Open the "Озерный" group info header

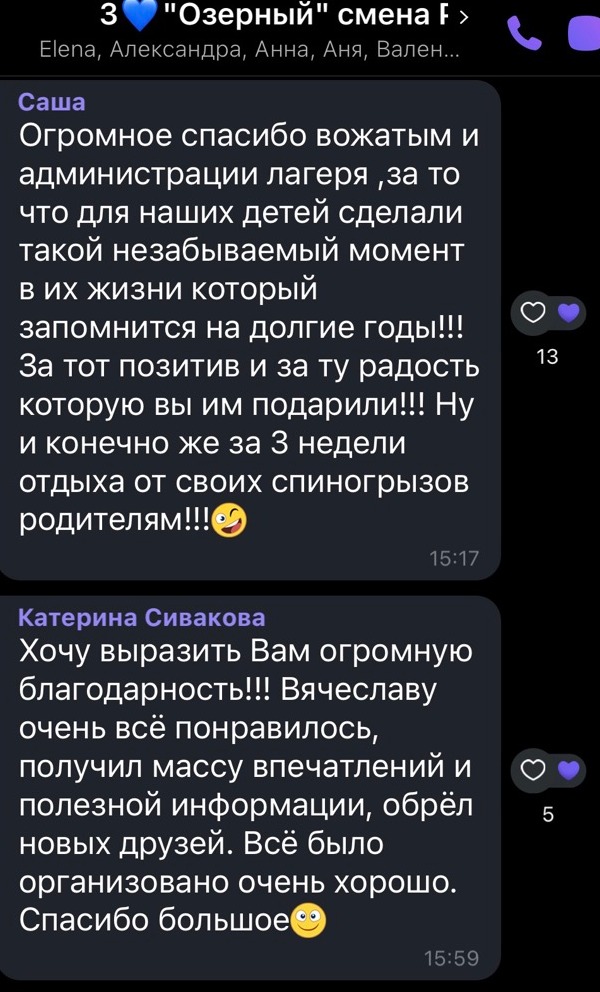pyautogui.click(x=285, y=32)
